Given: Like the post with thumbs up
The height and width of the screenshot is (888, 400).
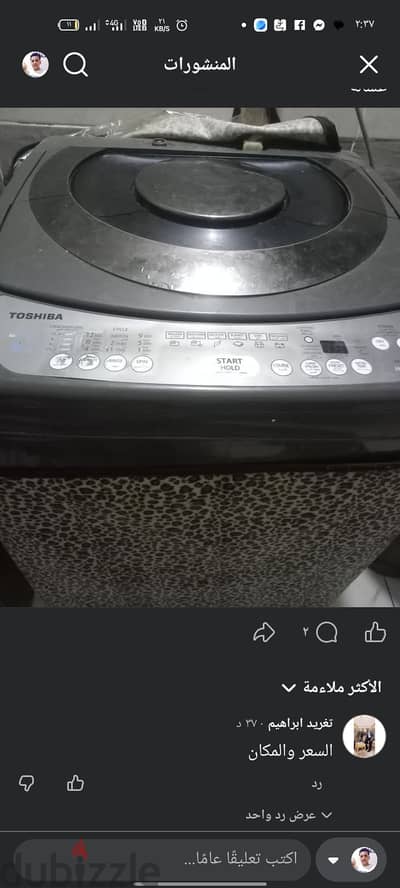Looking at the screenshot, I should (375, 633).
